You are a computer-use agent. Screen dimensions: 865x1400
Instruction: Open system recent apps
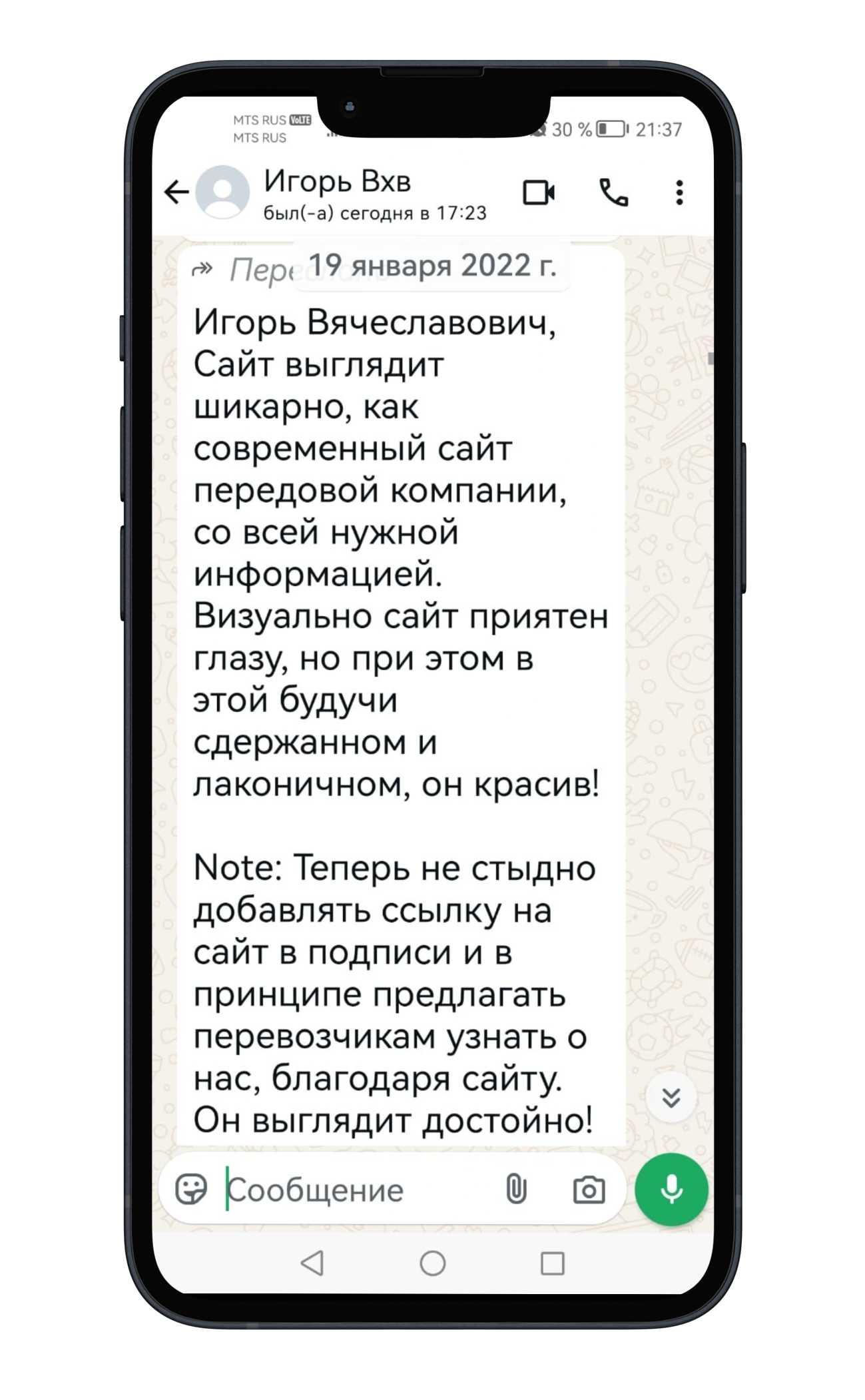pos(553,1263)
